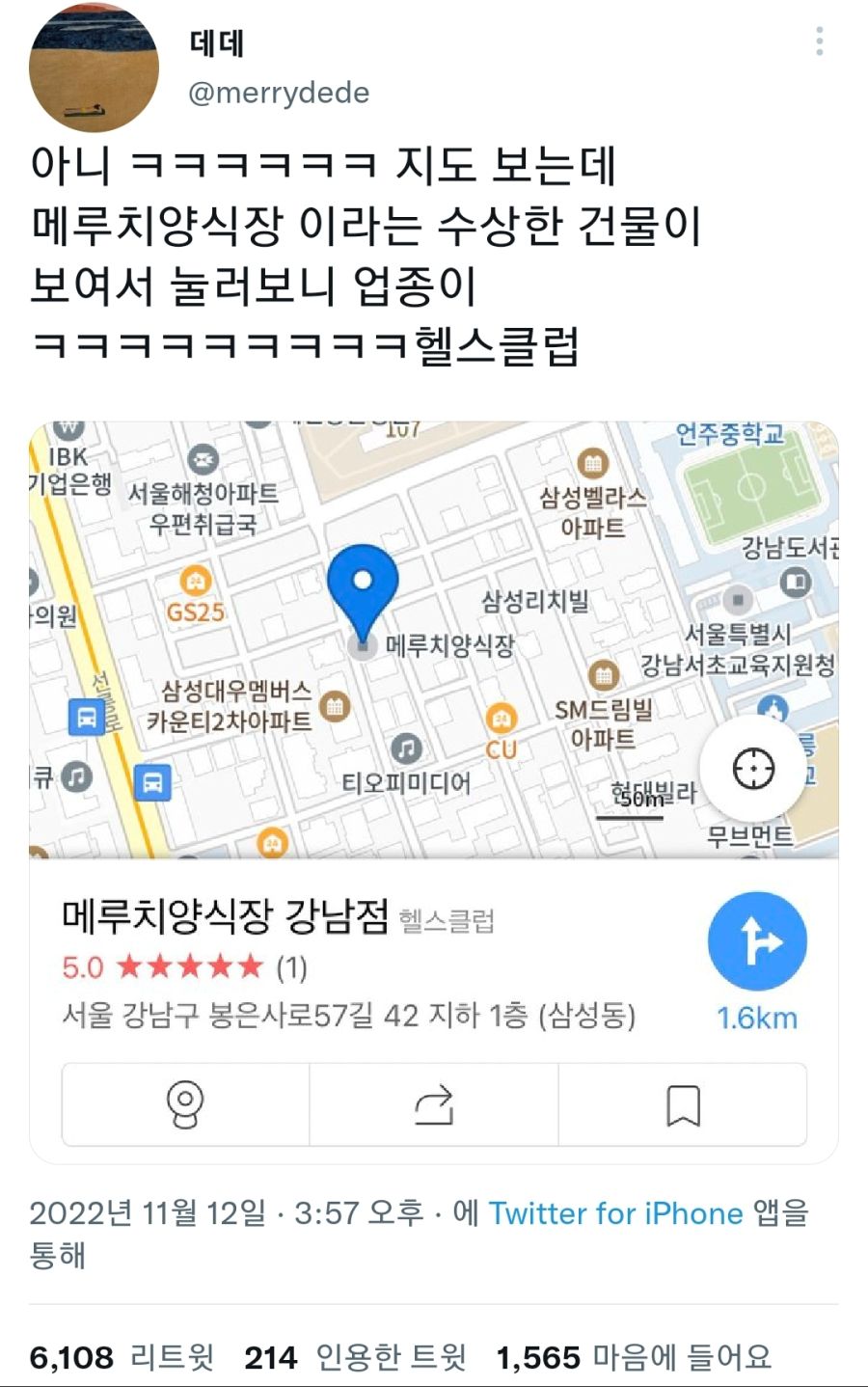Viewport: 868px width, 1387px height.
Task: Open the @merrydede profile handle
Action: [x=279, y=93]
